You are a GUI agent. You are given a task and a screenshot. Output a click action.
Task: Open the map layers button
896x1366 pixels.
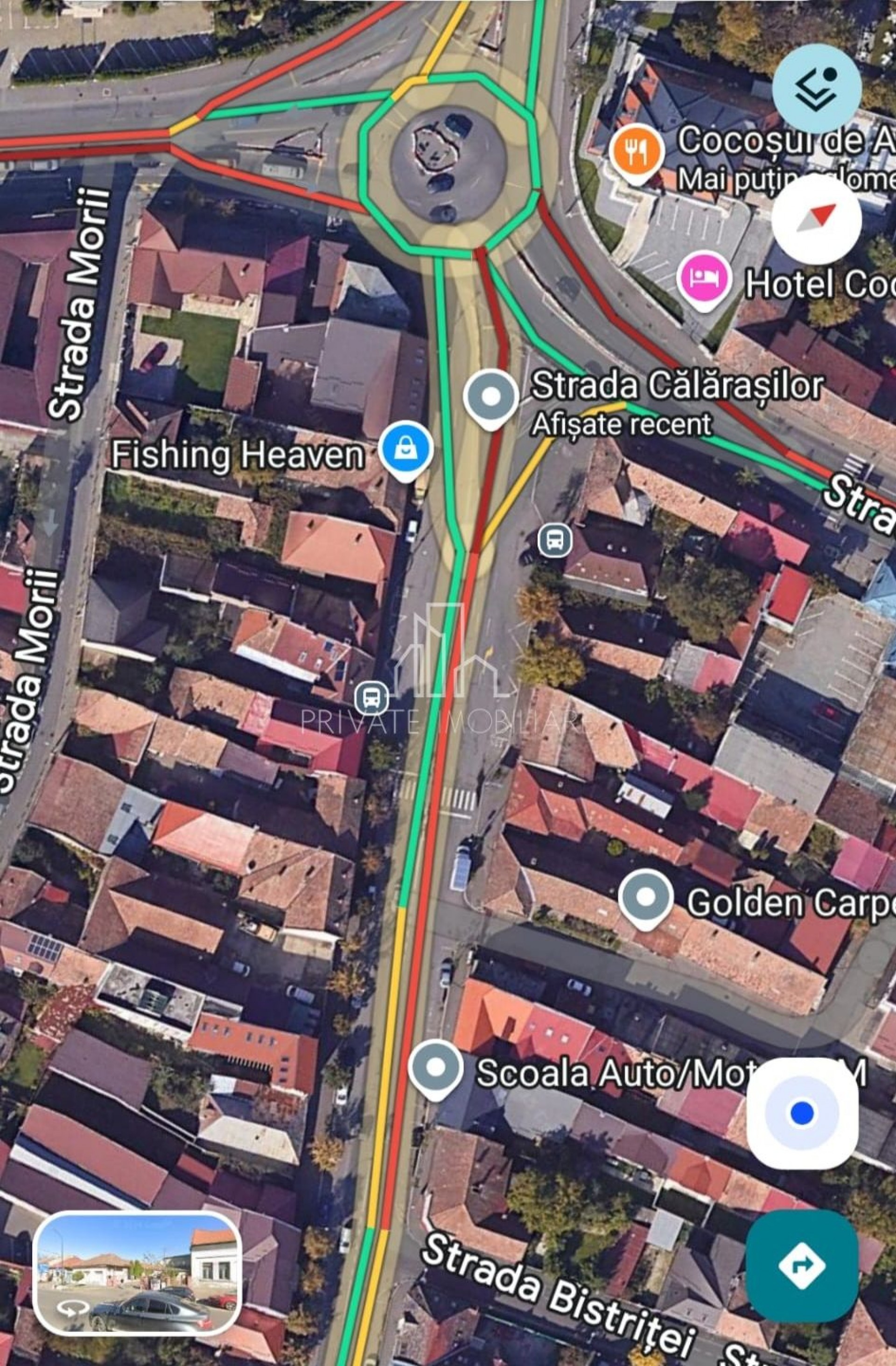click(x=816, y=88)
